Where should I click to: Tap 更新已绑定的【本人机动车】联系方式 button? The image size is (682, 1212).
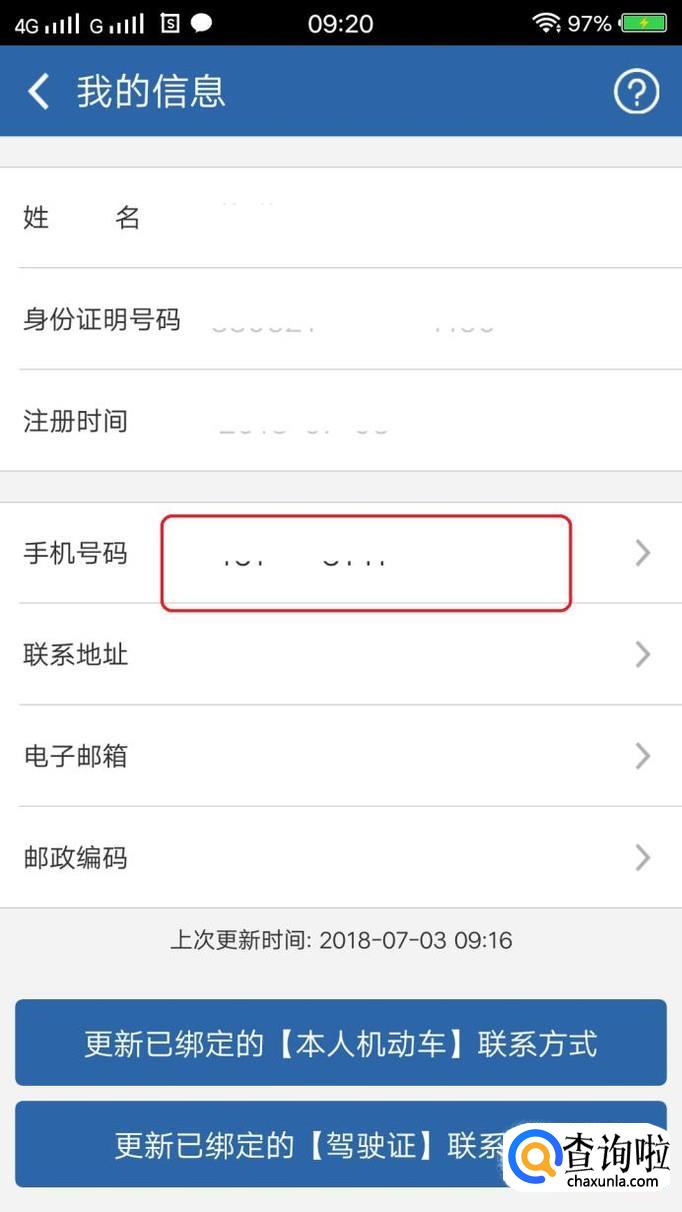point(340,1043)
